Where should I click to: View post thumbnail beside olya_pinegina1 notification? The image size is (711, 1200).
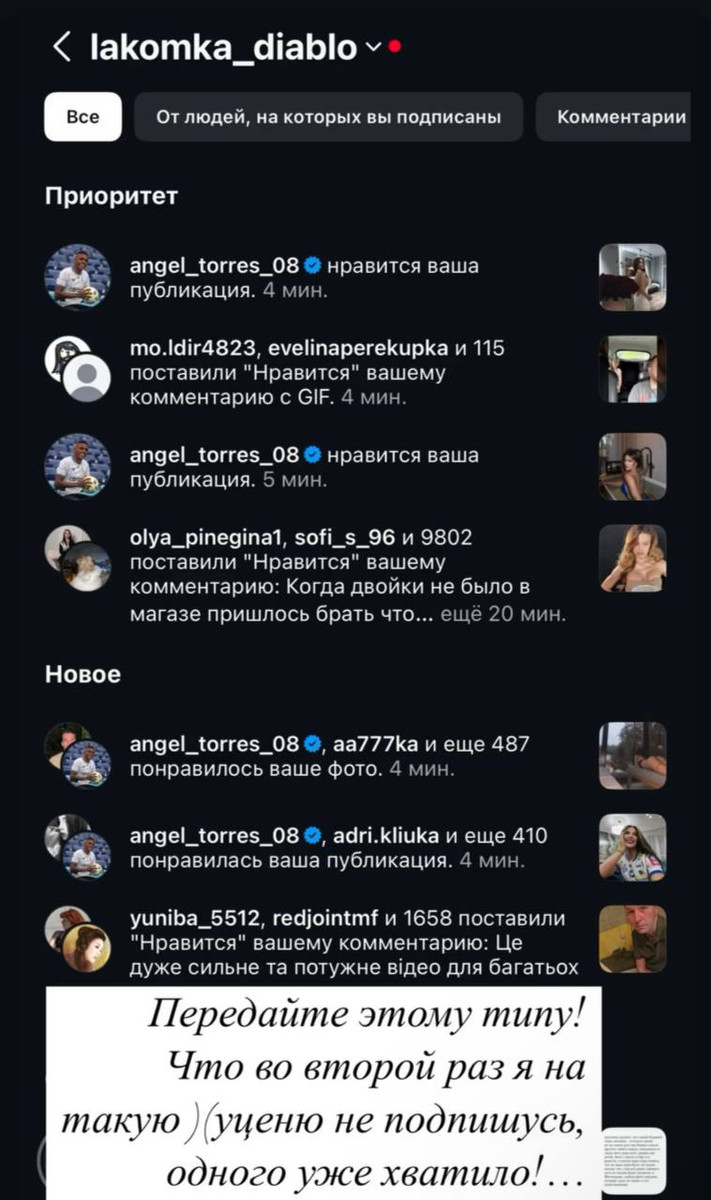tap(632, 558)
